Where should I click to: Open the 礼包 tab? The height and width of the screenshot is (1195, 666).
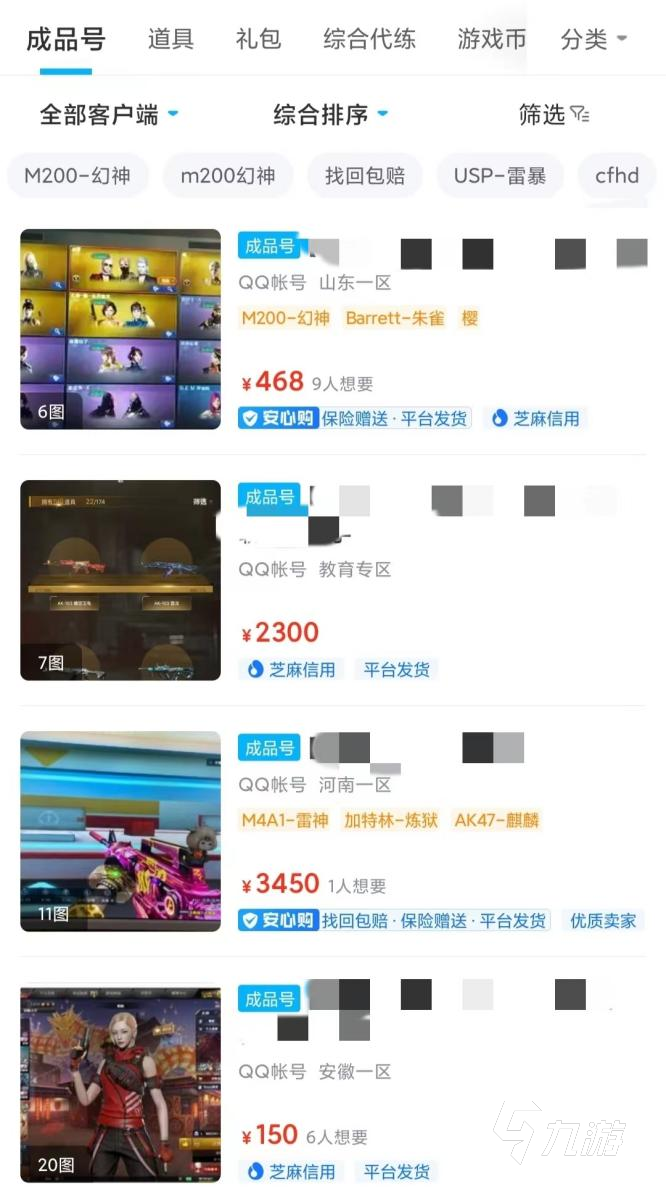click(x=258, y=39)
